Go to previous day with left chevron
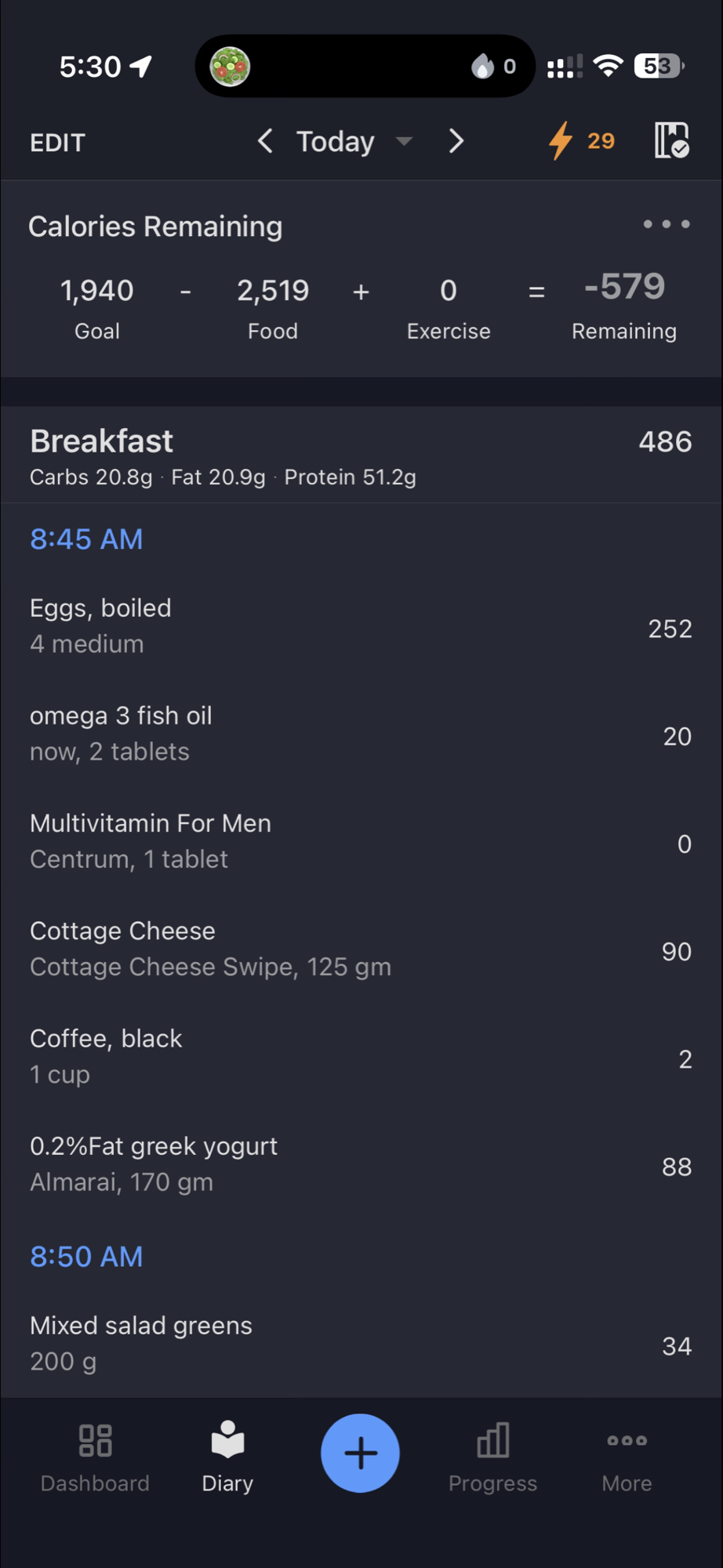The image size is (723, 1568). (x=264, y=141)
